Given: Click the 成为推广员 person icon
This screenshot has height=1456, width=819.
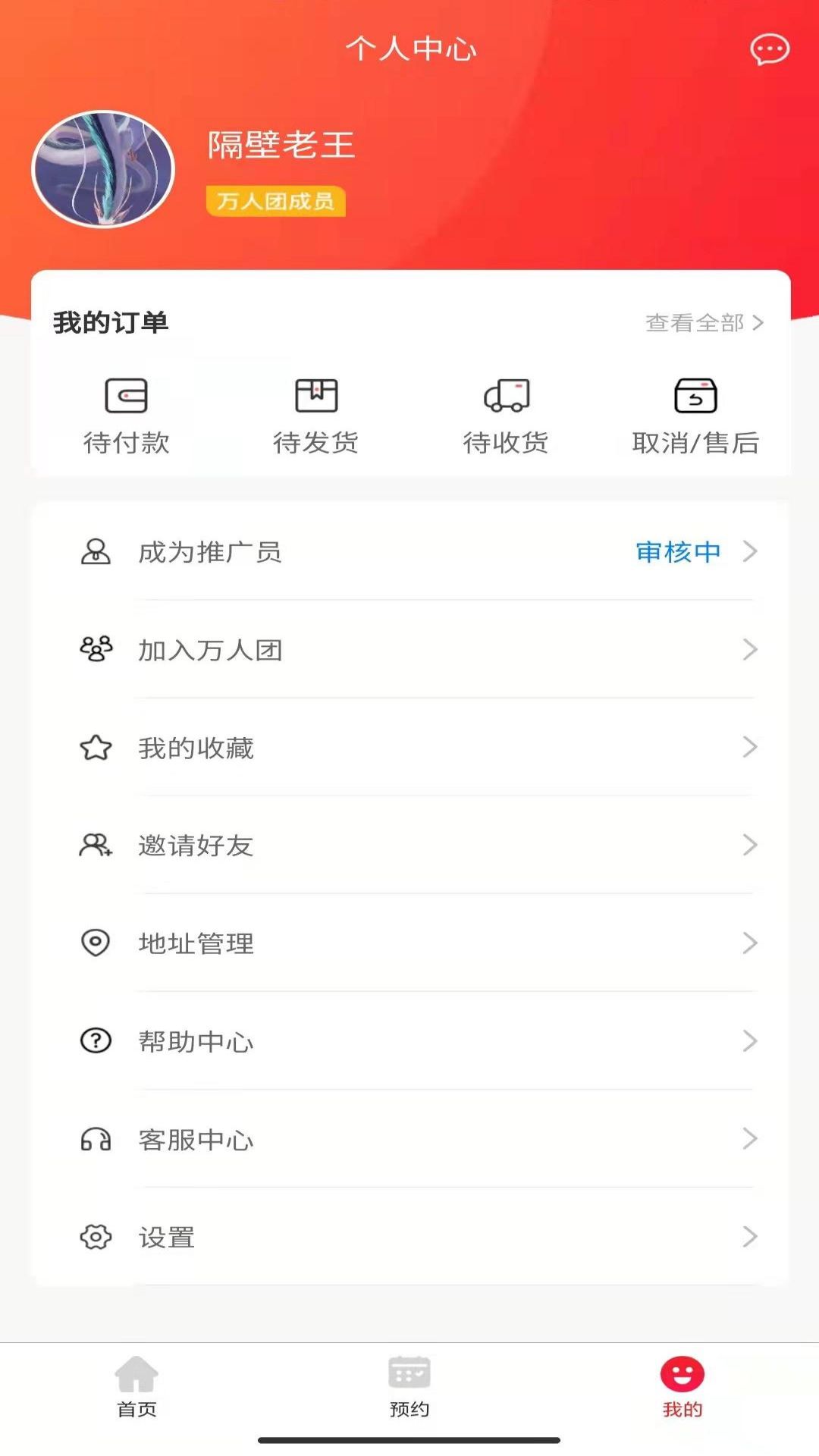Looking at the screenshot, I should pyautogui.click(x=94, y=552).
